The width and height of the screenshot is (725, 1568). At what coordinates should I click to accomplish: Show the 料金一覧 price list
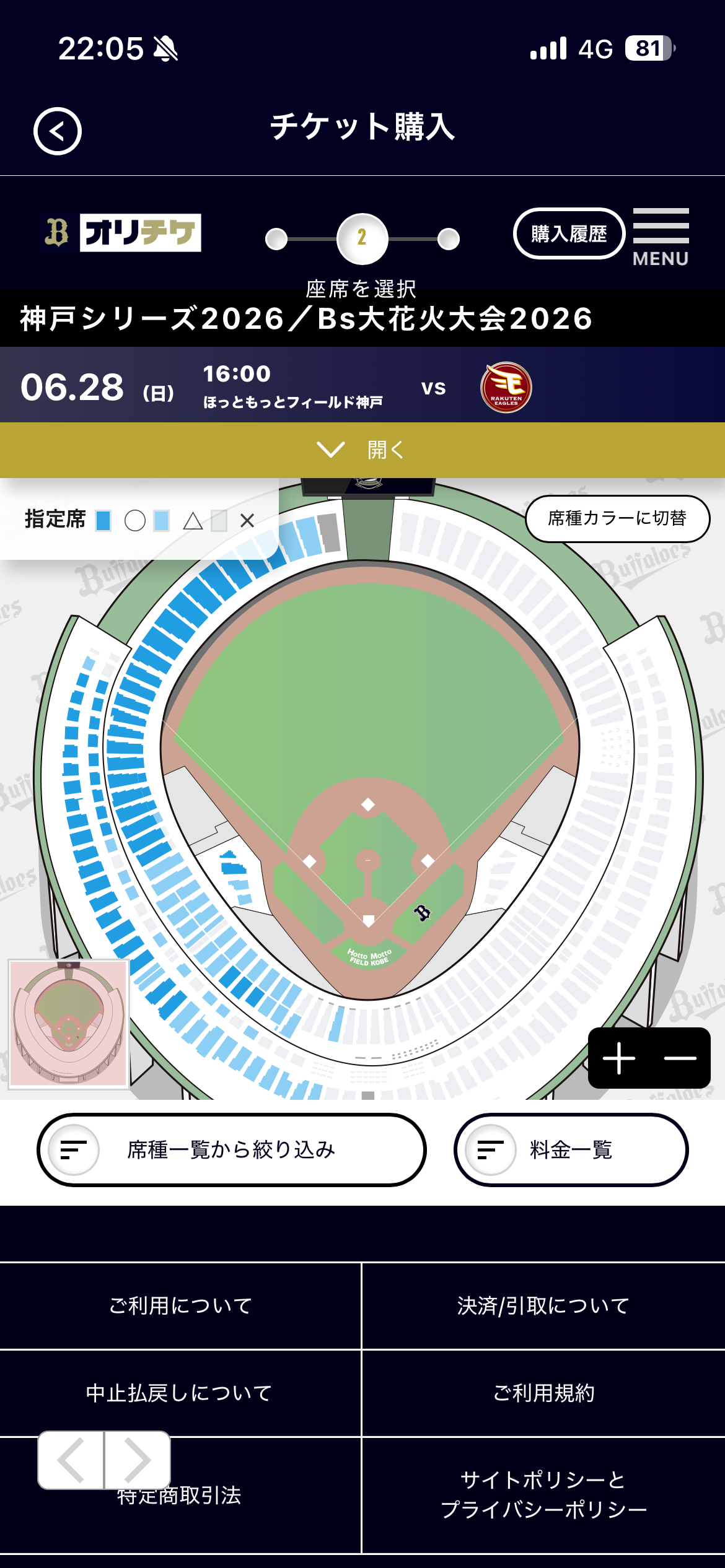[571, 1150]
